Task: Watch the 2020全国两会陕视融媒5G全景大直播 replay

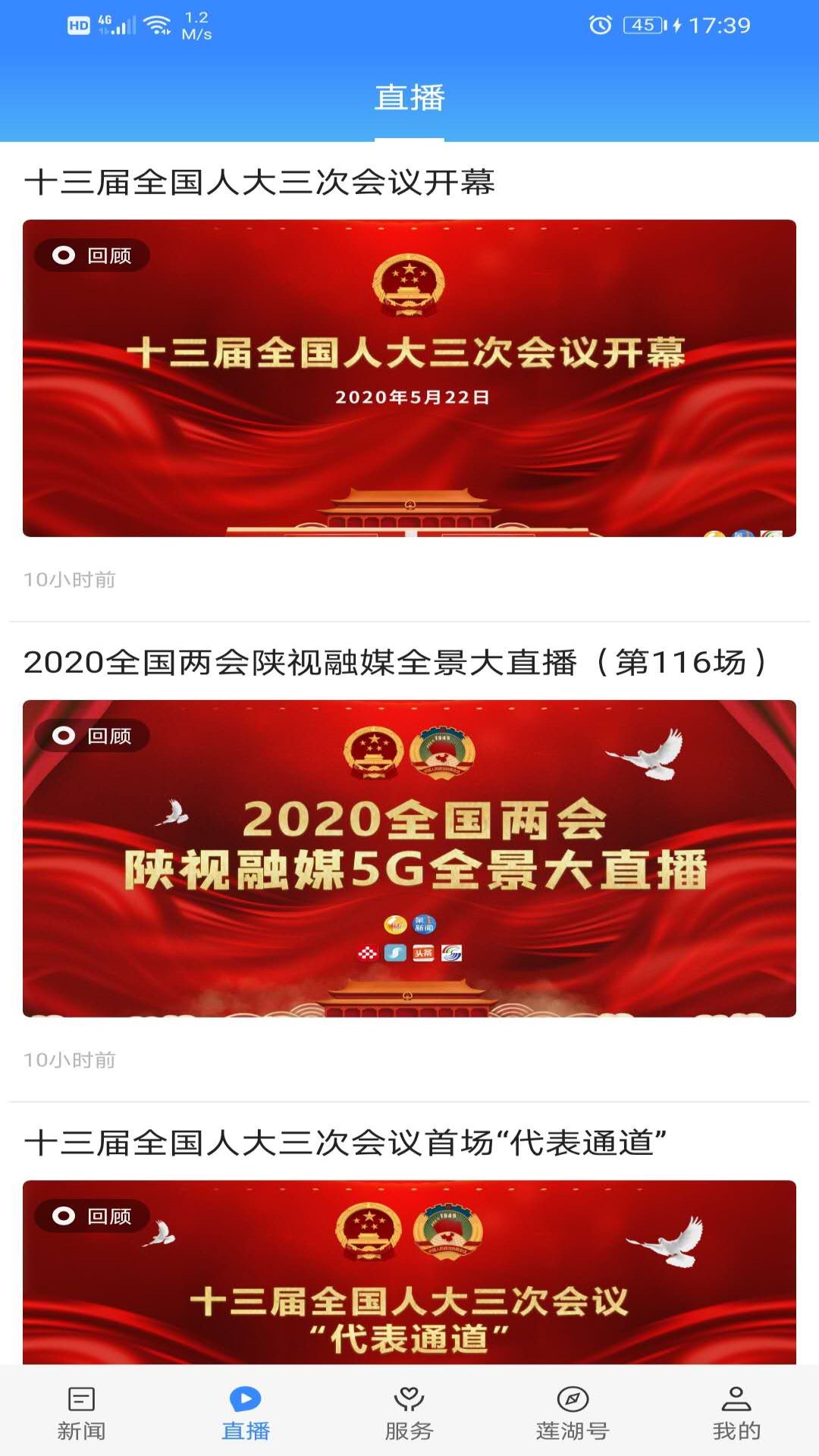Action: coord(409,858)
